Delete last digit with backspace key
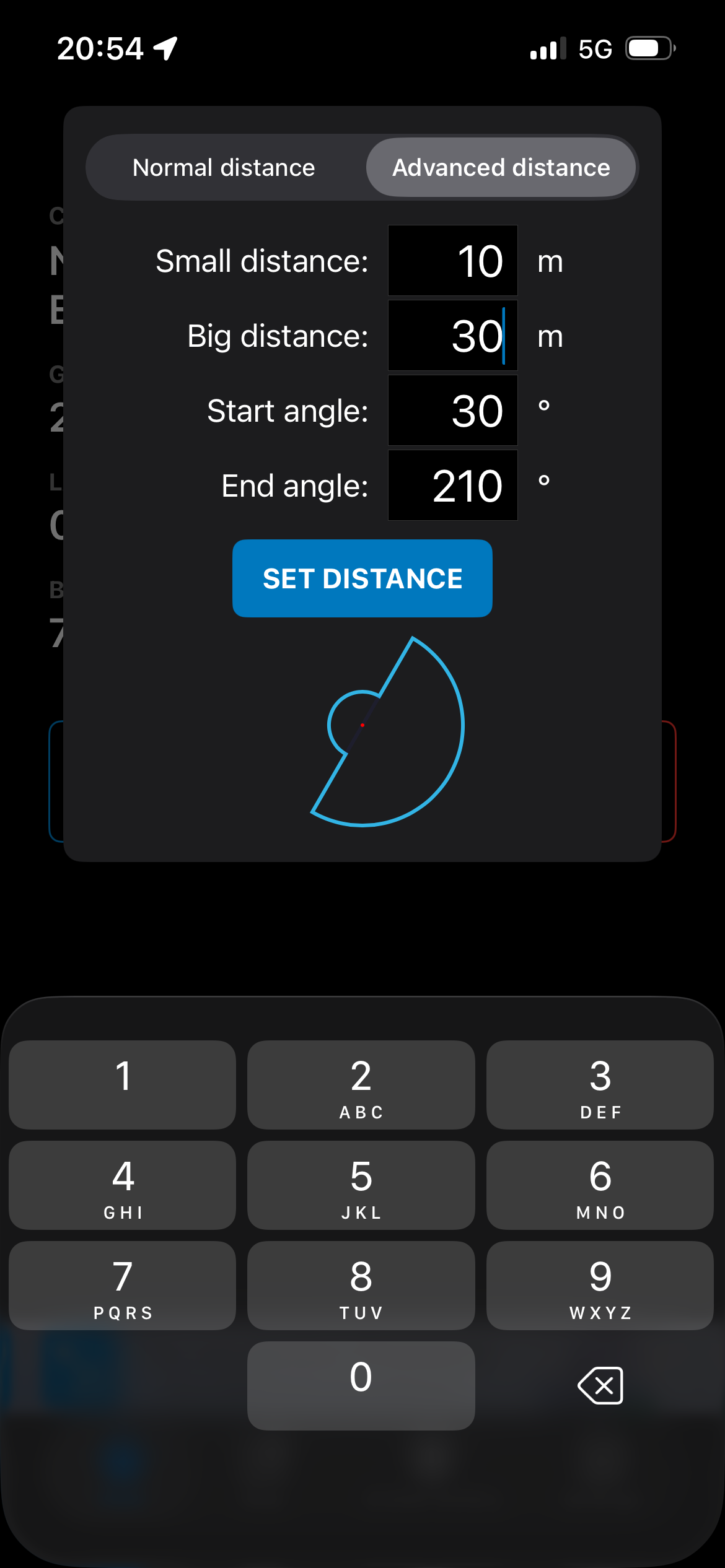Image resolution: width=725 pixels, height=1568 pixels. point(600,1385)
